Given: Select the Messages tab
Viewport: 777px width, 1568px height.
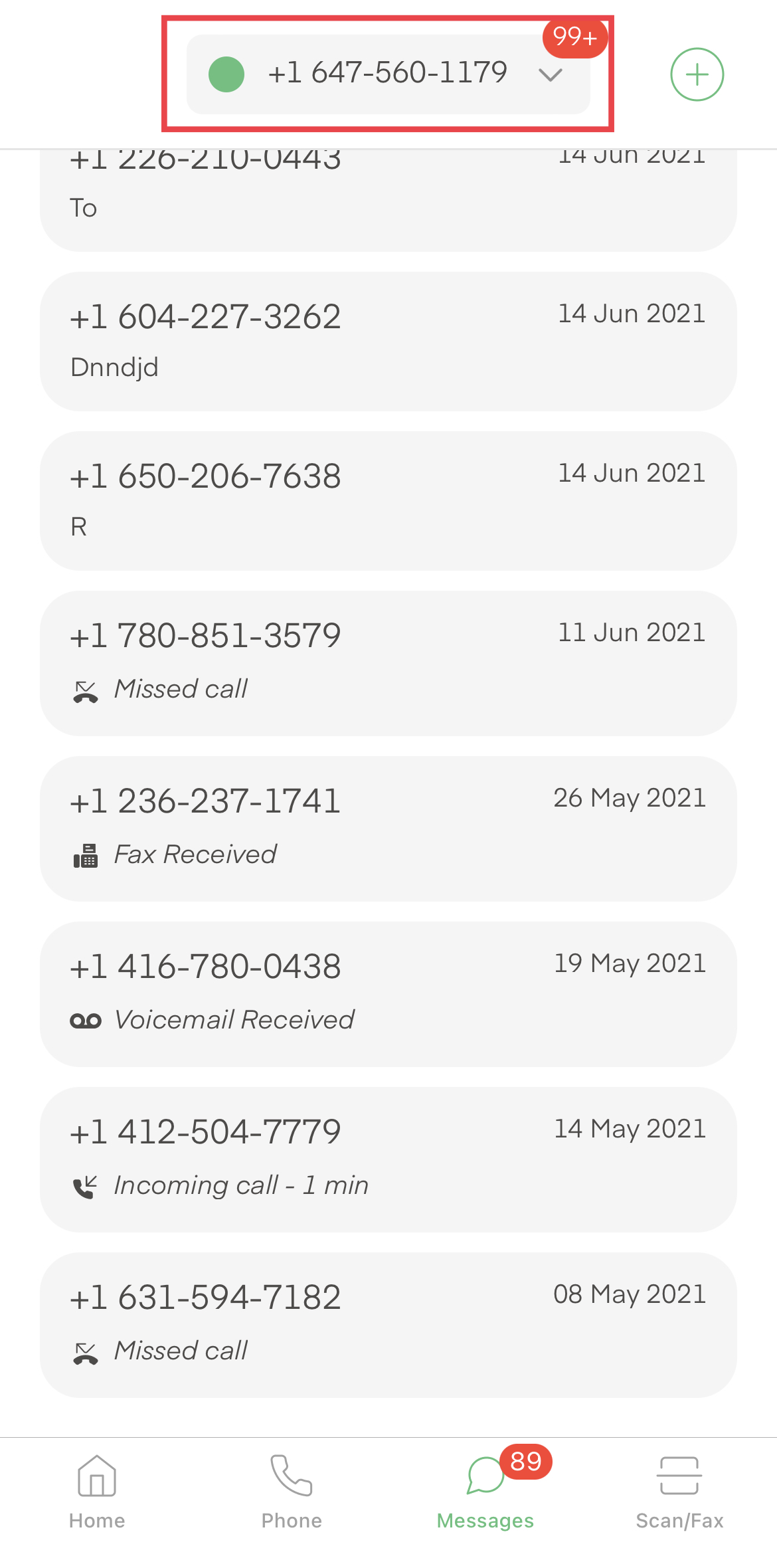Looking at the screenshot, I should point(485,1491).
